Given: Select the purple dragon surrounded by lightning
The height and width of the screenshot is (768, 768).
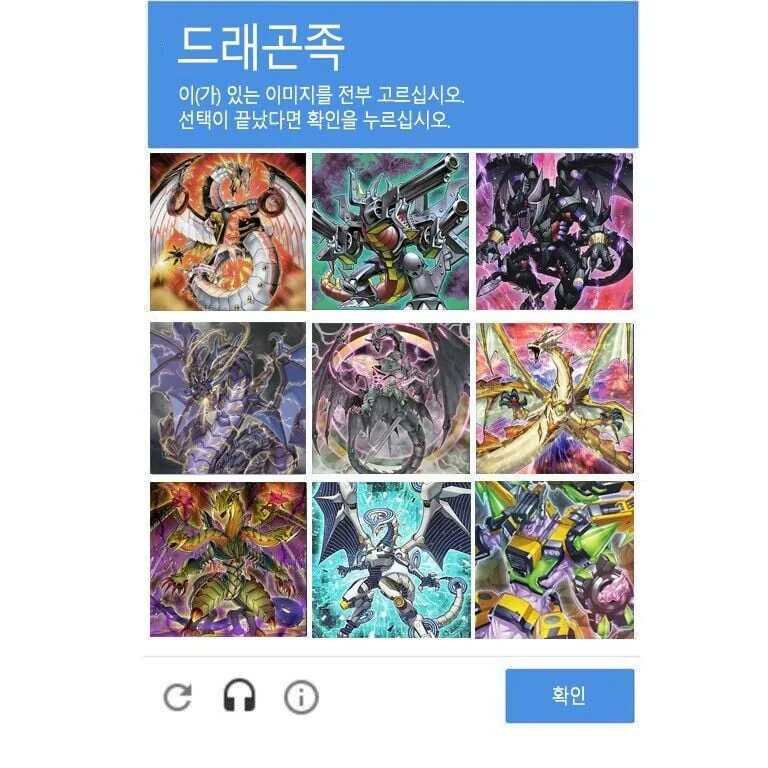Looking at the screenshot, I should tap(228, 398).
